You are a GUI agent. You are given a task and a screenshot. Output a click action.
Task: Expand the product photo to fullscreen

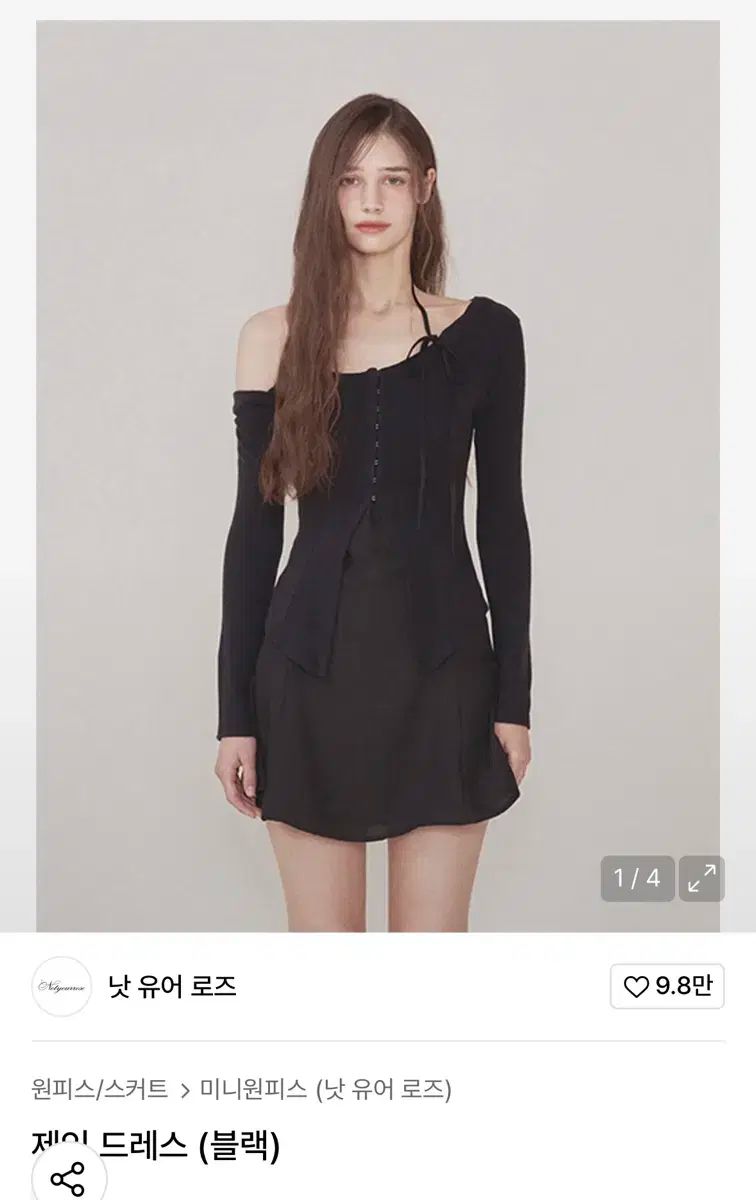(702, 879)
